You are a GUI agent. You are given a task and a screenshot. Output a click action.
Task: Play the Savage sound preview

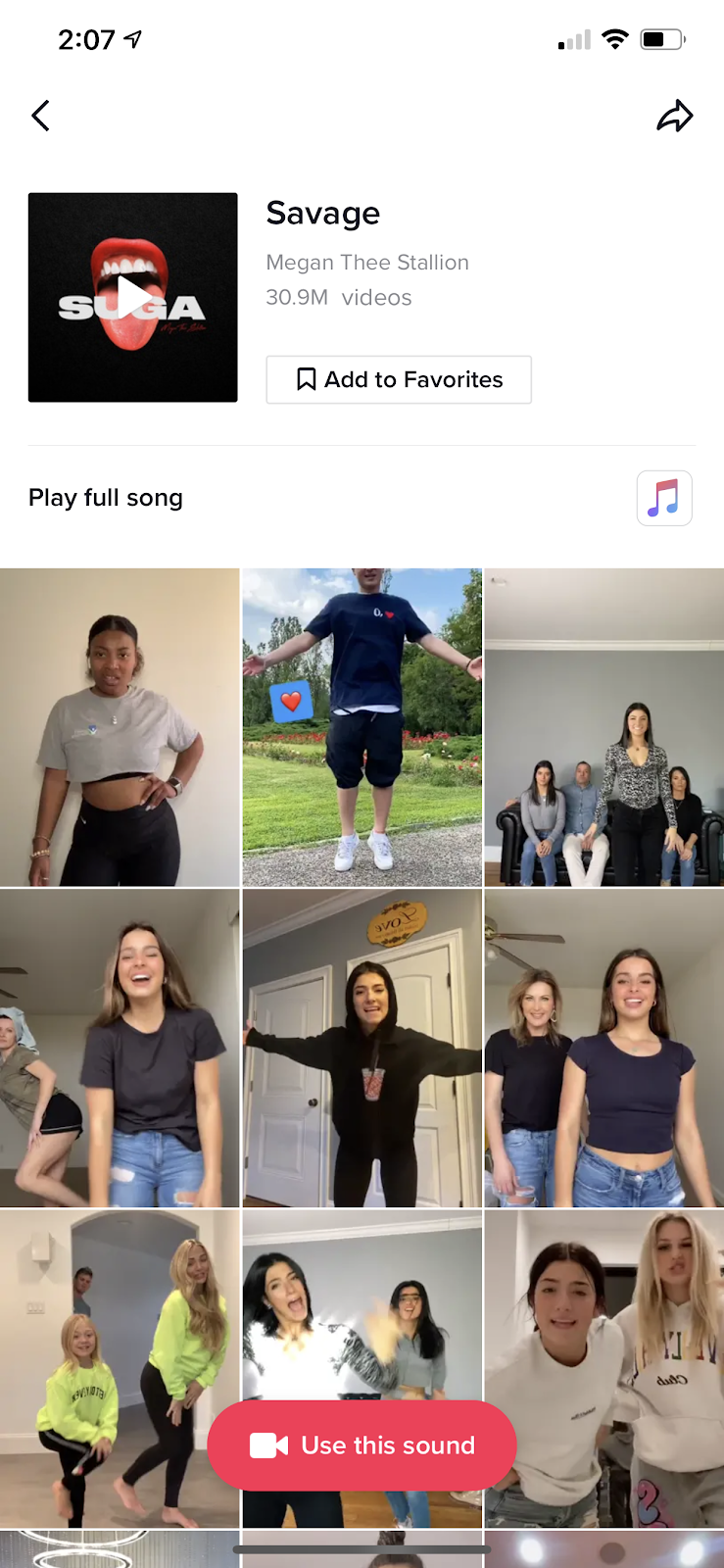click(x=133, y=297)
